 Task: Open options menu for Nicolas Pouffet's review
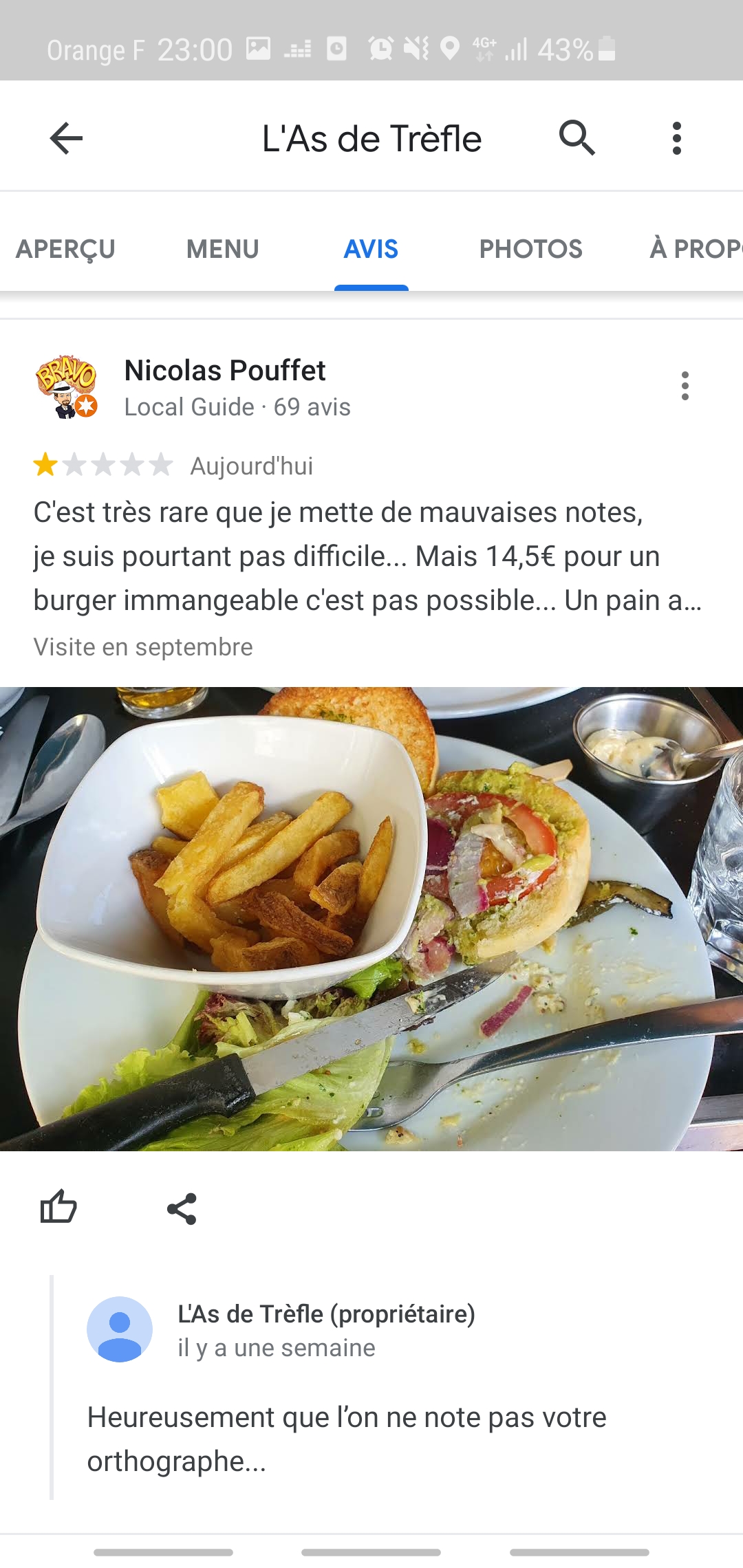coord(685,386)
